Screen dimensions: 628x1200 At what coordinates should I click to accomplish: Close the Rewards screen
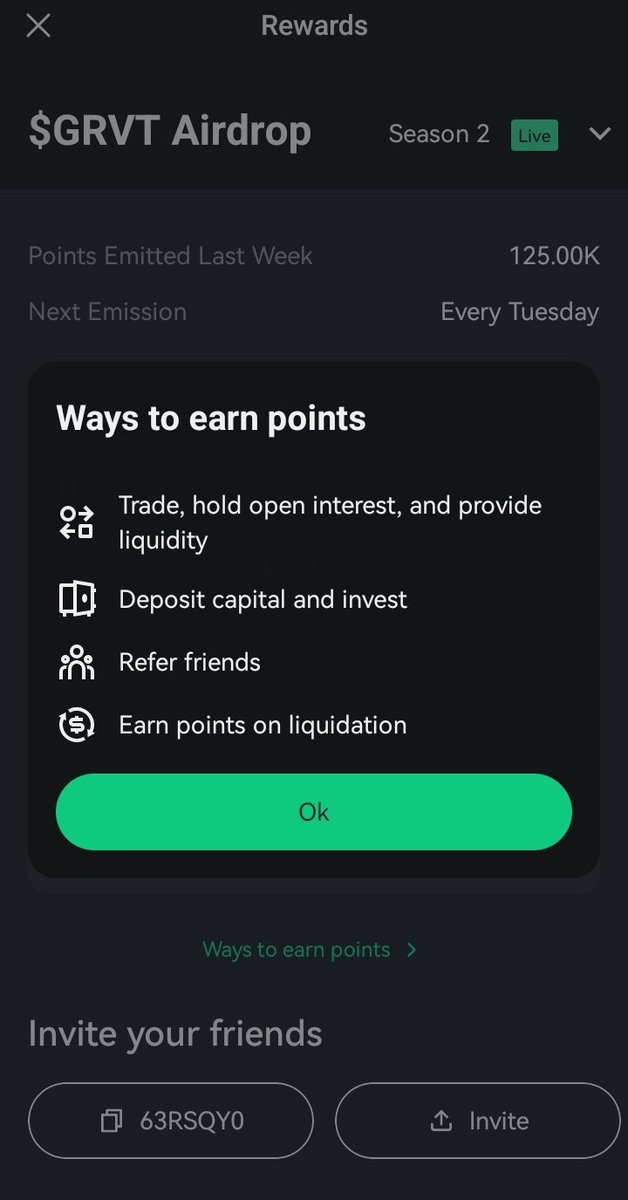point(38,26)
